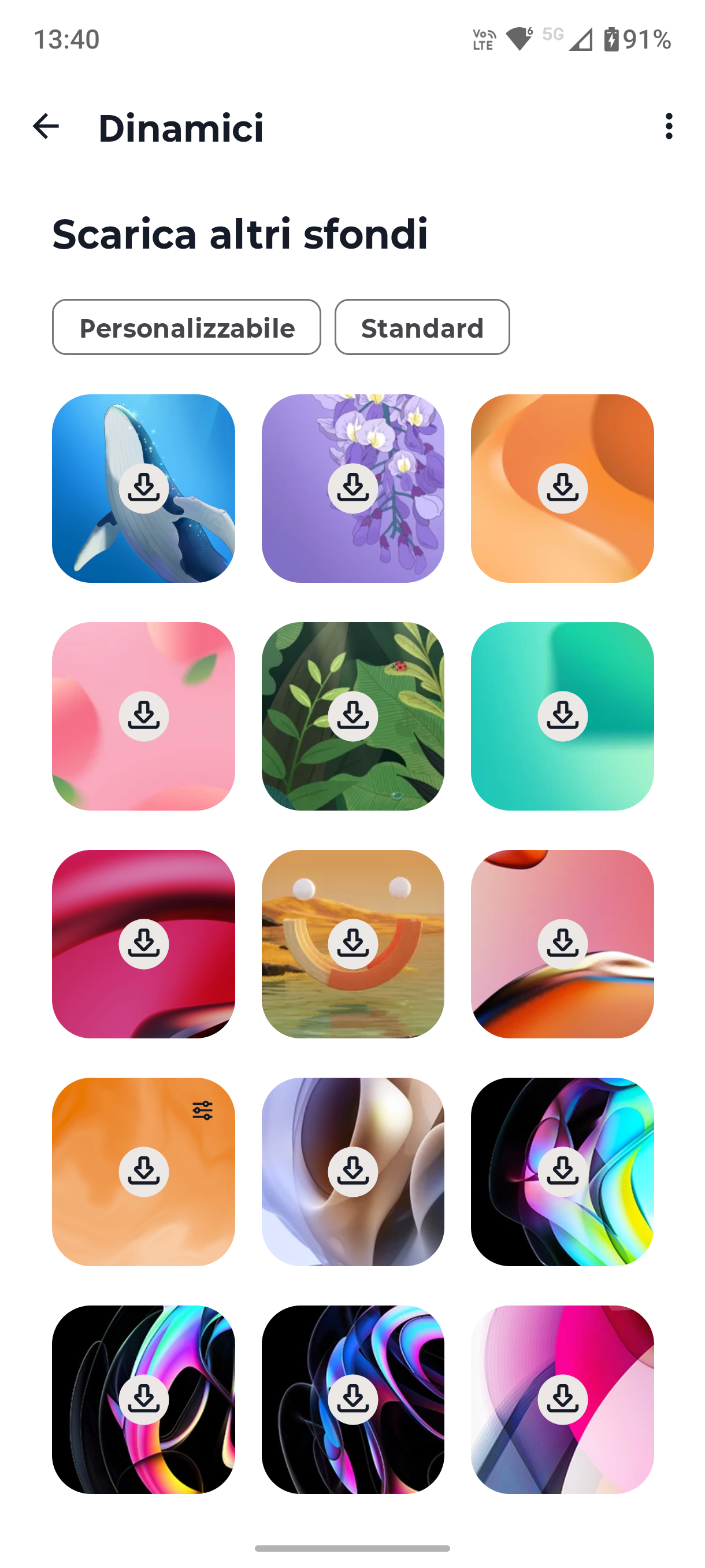Download the green leaves ladybug wallpaper
This screenshot has height=1568, width=705.
353,716
